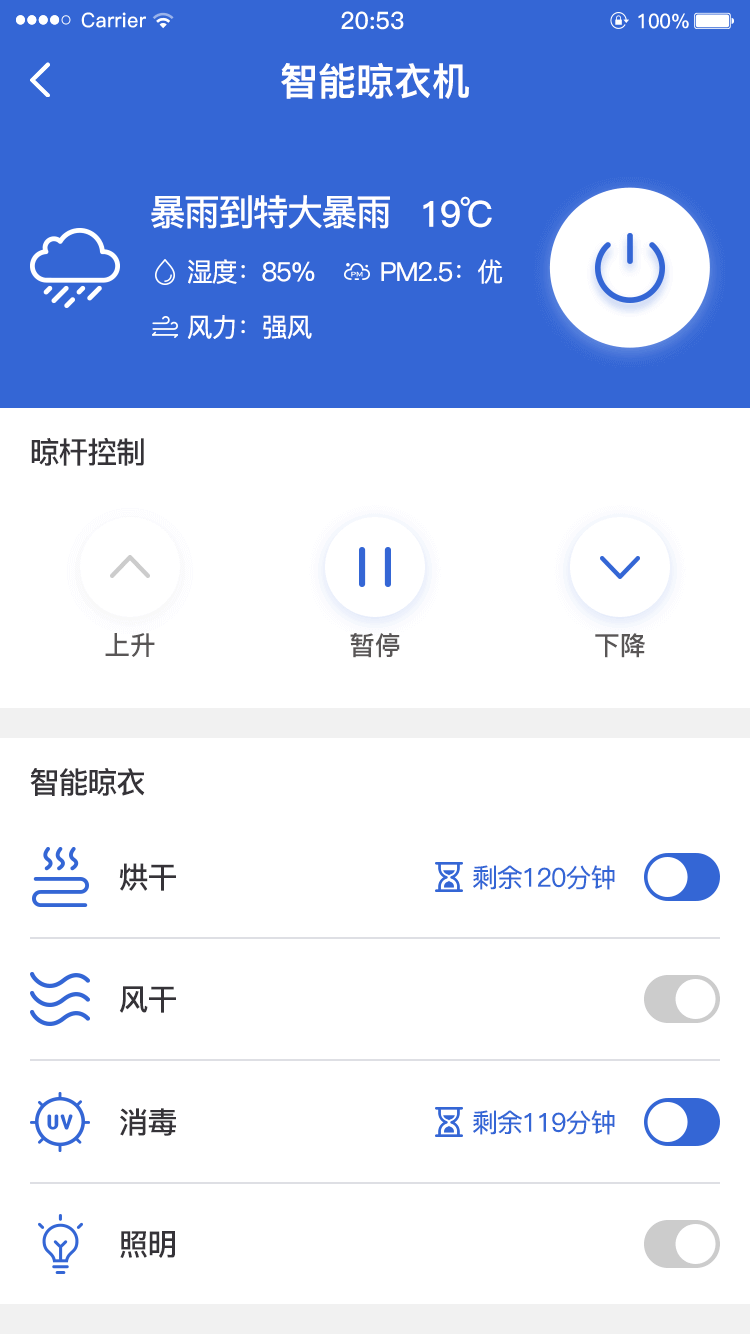Viewport: 750px width, 1334px height.
Task: Lower the drying rod with 下降
Action: coord(620,567)
